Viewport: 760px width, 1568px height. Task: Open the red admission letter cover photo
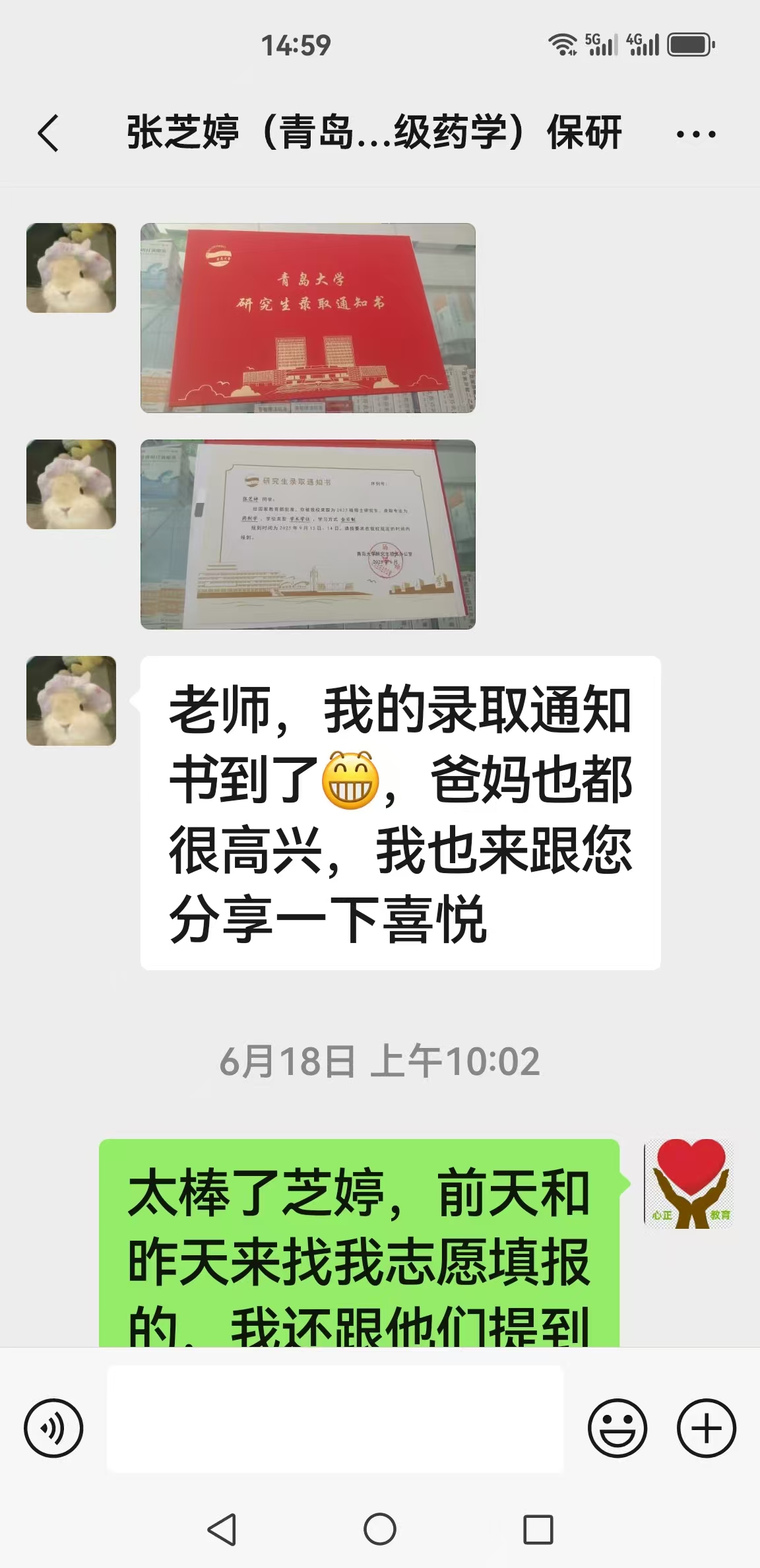(x=307, y=318)
